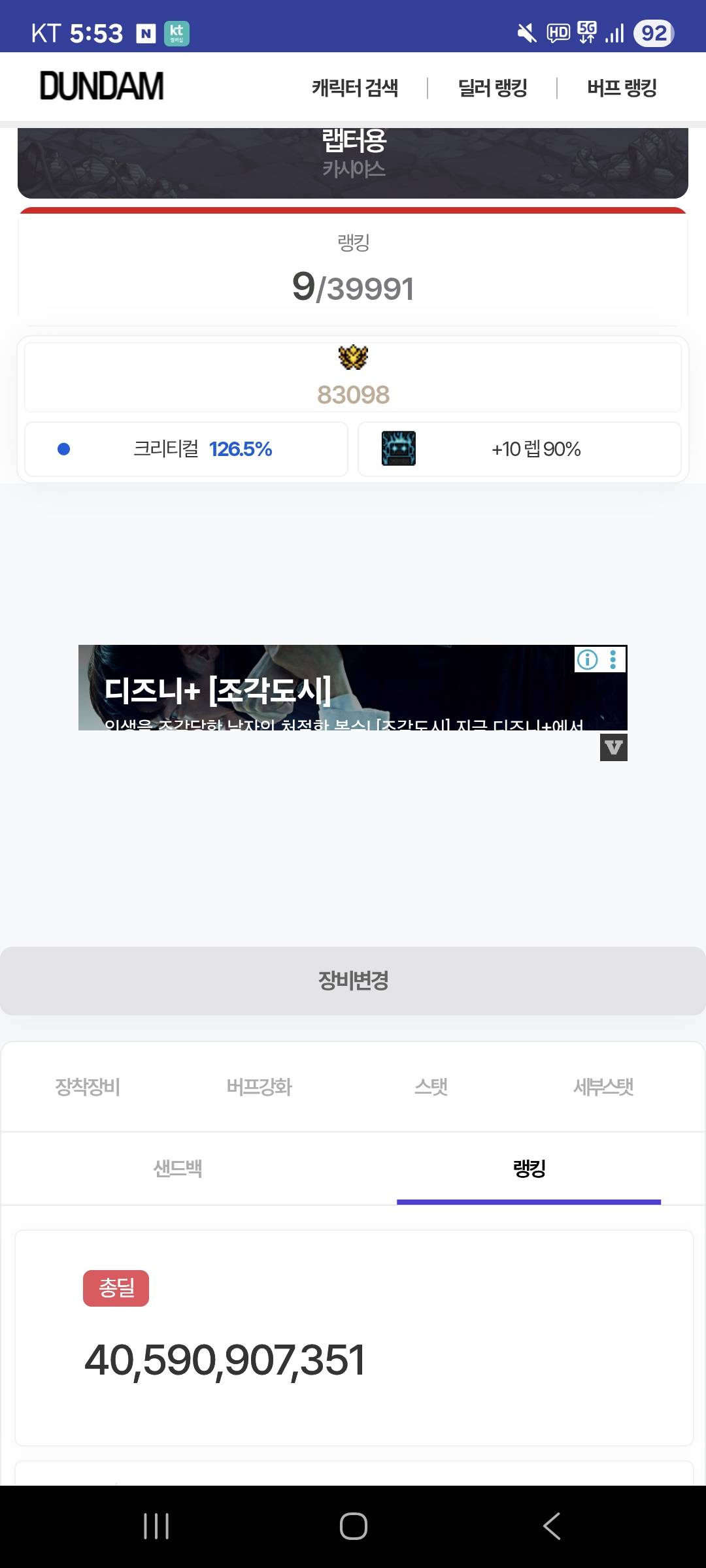Open the 디즈니+ 조각도시 ad banner
Viewport: 706px width, 1568px height.
click(327, 689)
